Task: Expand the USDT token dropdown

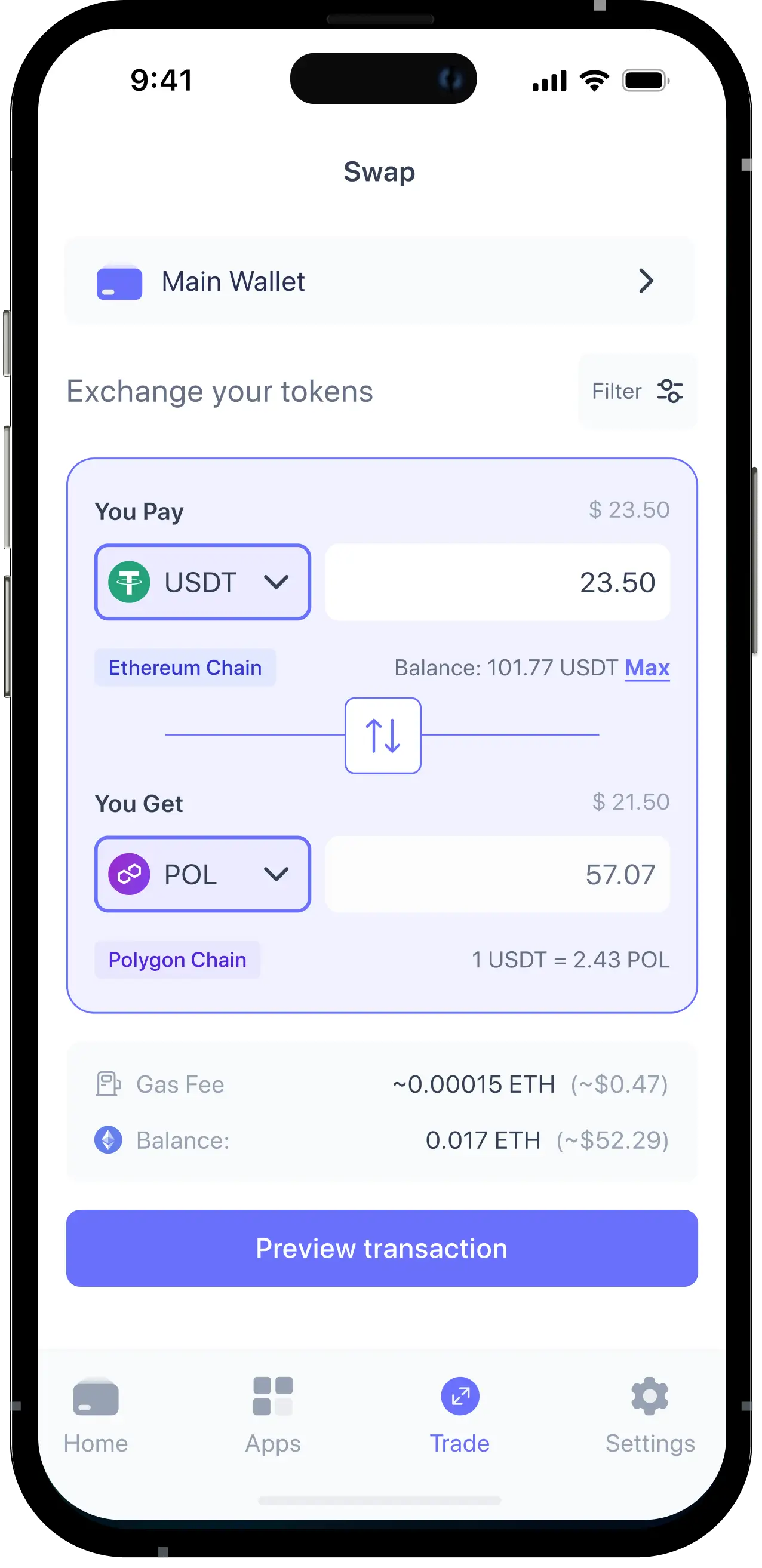Action: (x=202, y=583)
